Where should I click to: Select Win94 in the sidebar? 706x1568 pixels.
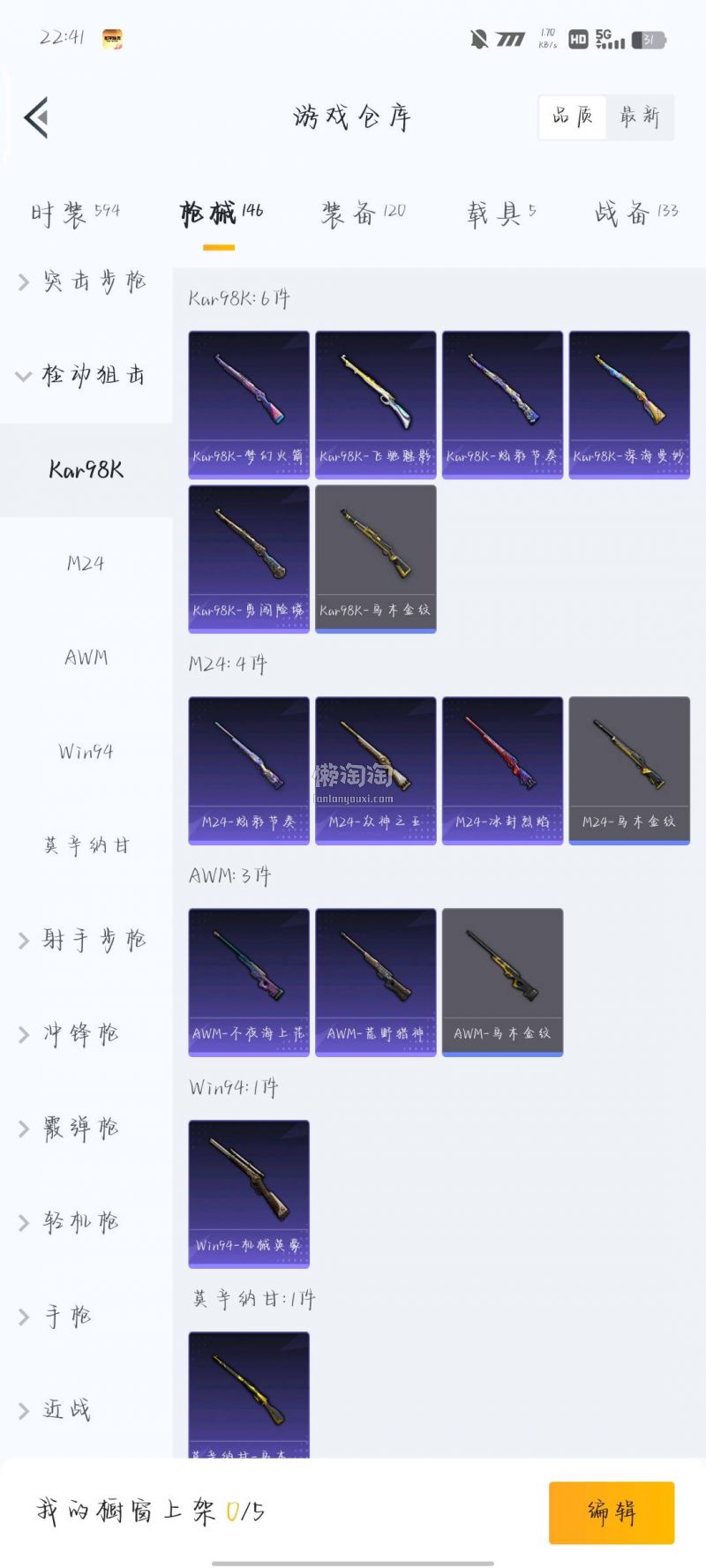point(86,752)
